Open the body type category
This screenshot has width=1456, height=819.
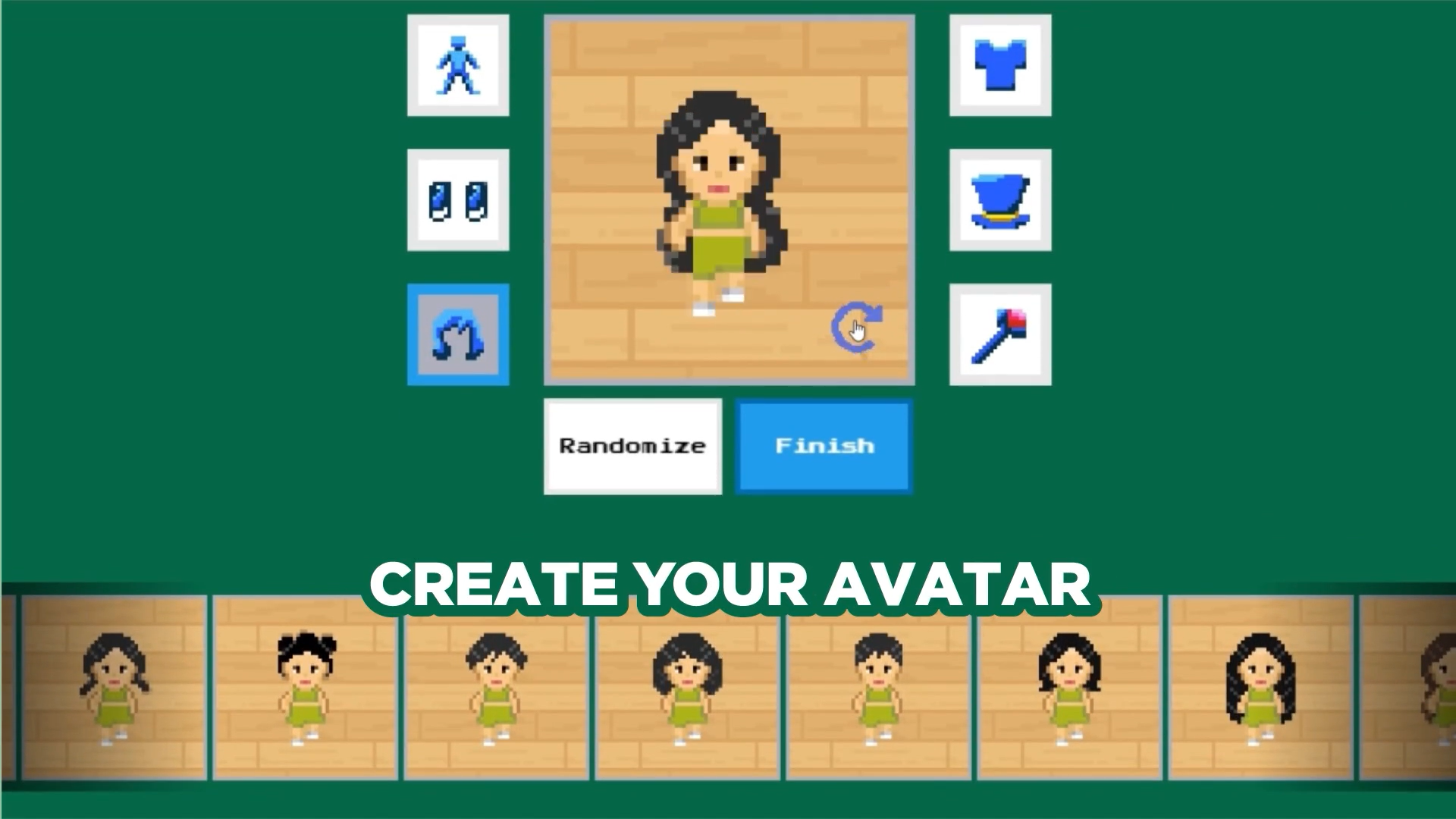tap(458, 65)
